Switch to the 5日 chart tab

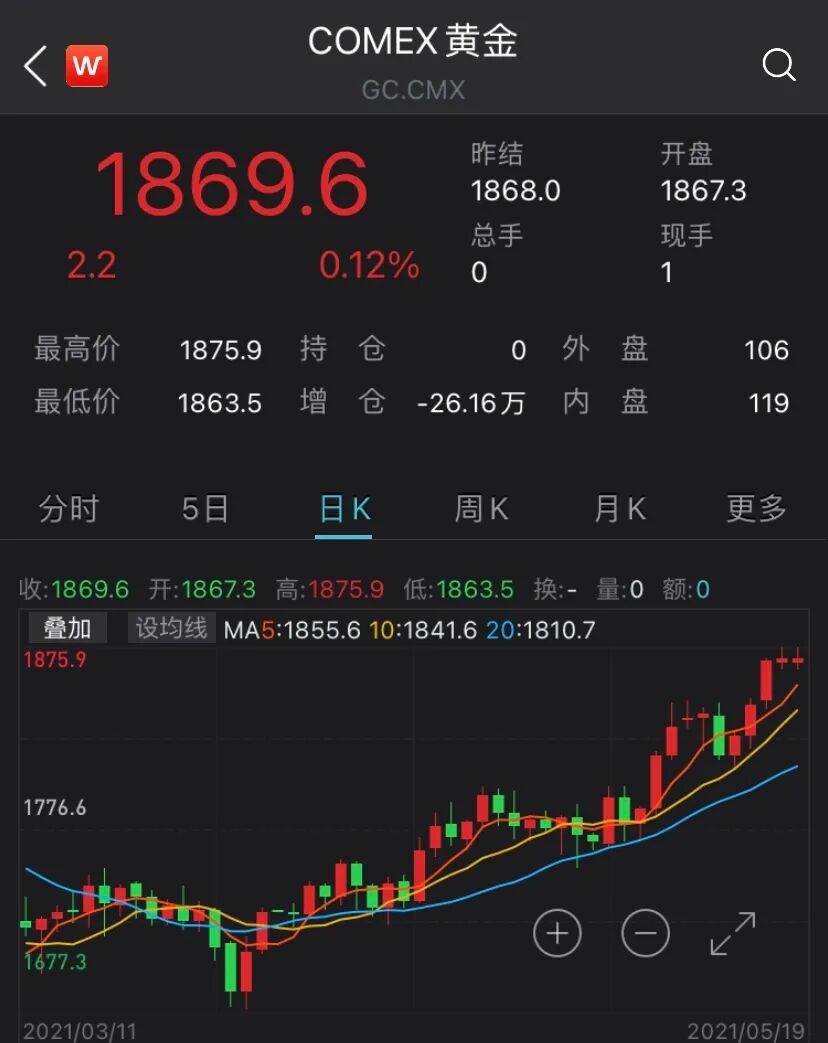[205, 509]
